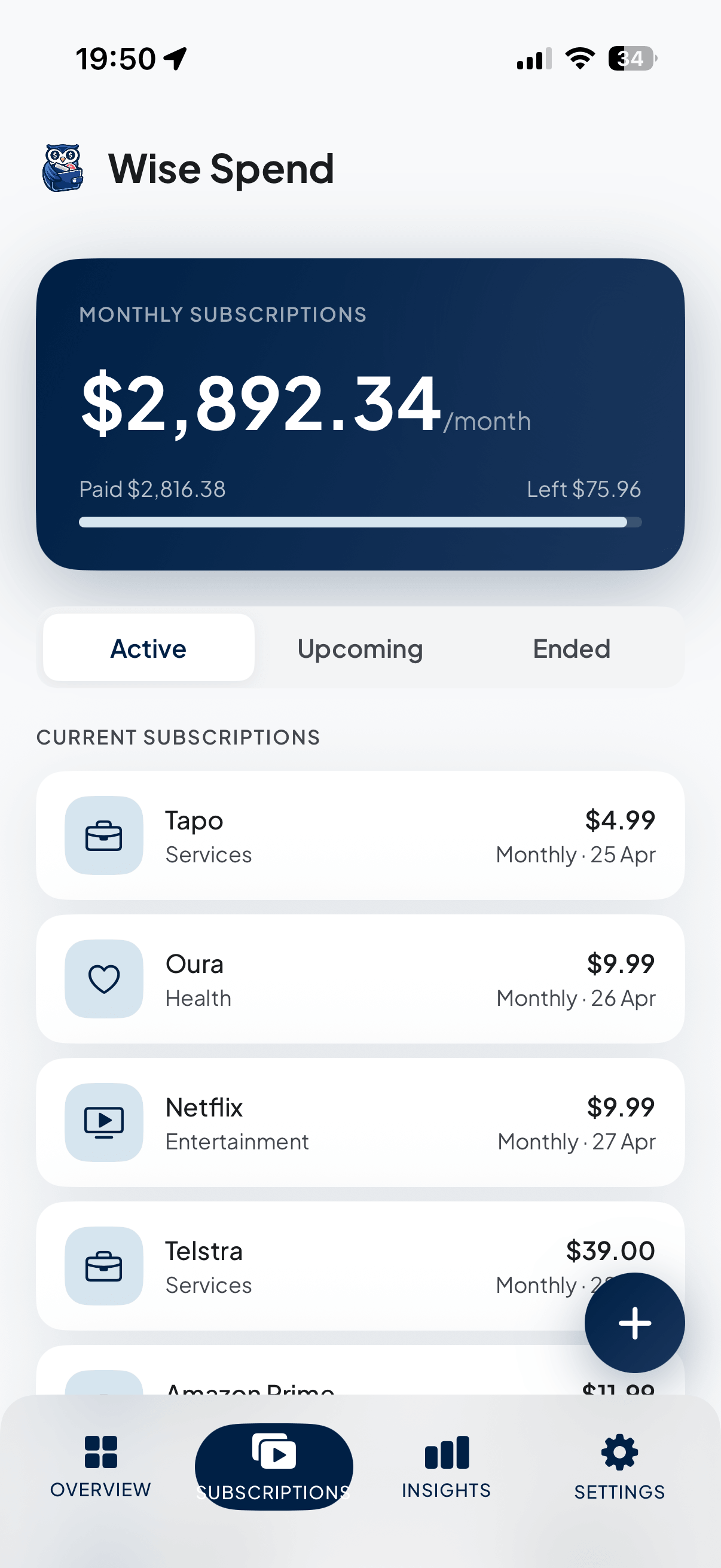Click the monthly payment progress bar
This screenshot has height=1568, width=721.
[360, 521]
